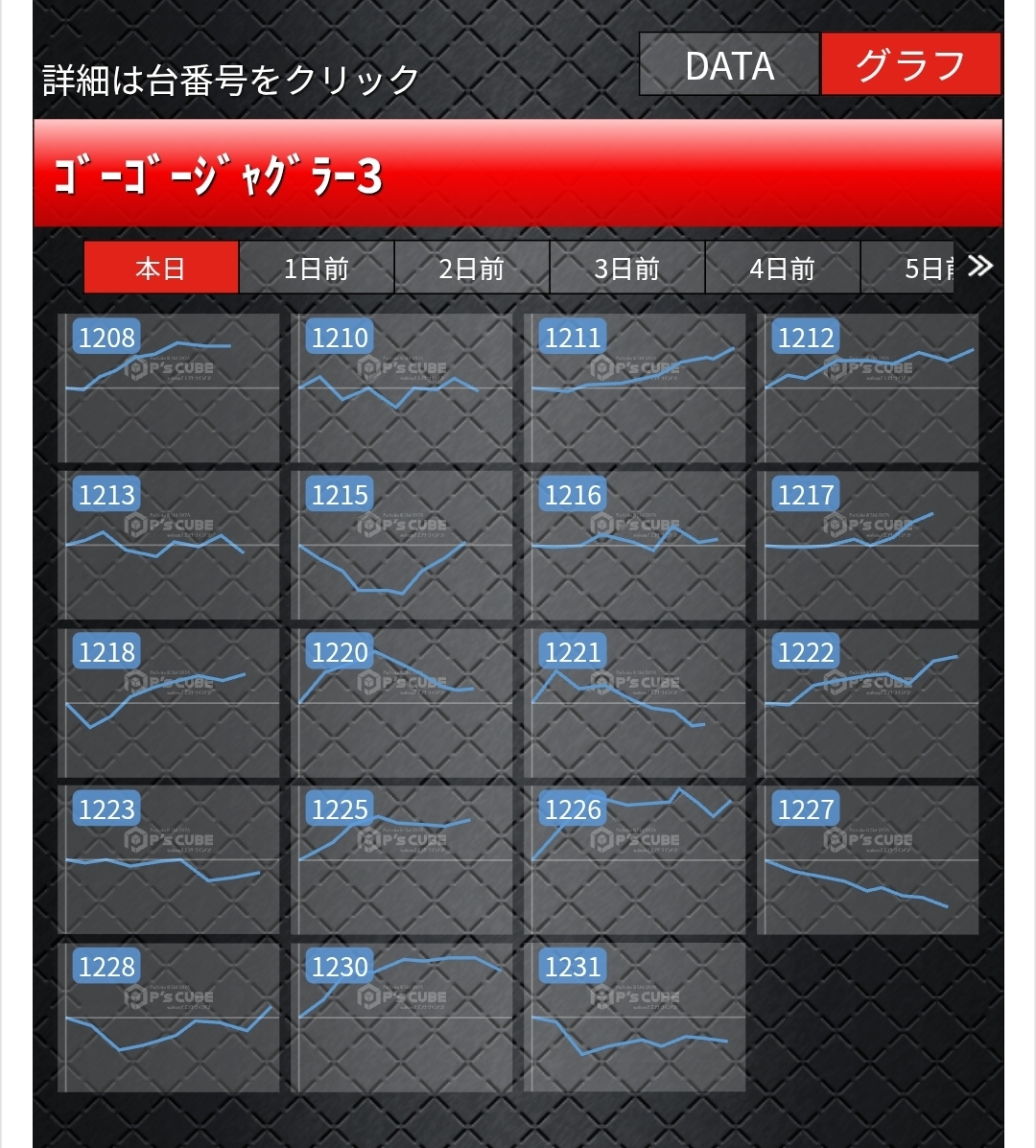Viewport: 1036px width, 1148px height.
Task: Tap machine 1217 tile
Action: tap(807, 495)
